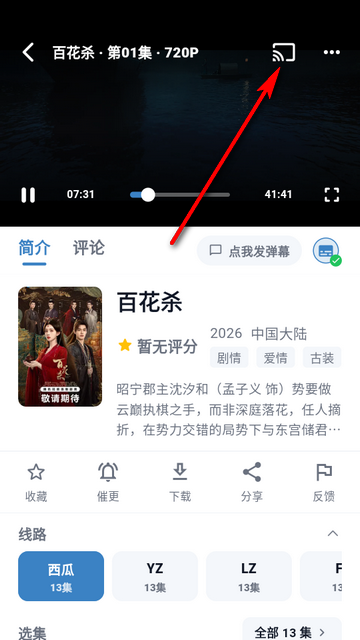Cast the video to a TV
Viewport: 360px width, 640px height.
tap(284, 53)
